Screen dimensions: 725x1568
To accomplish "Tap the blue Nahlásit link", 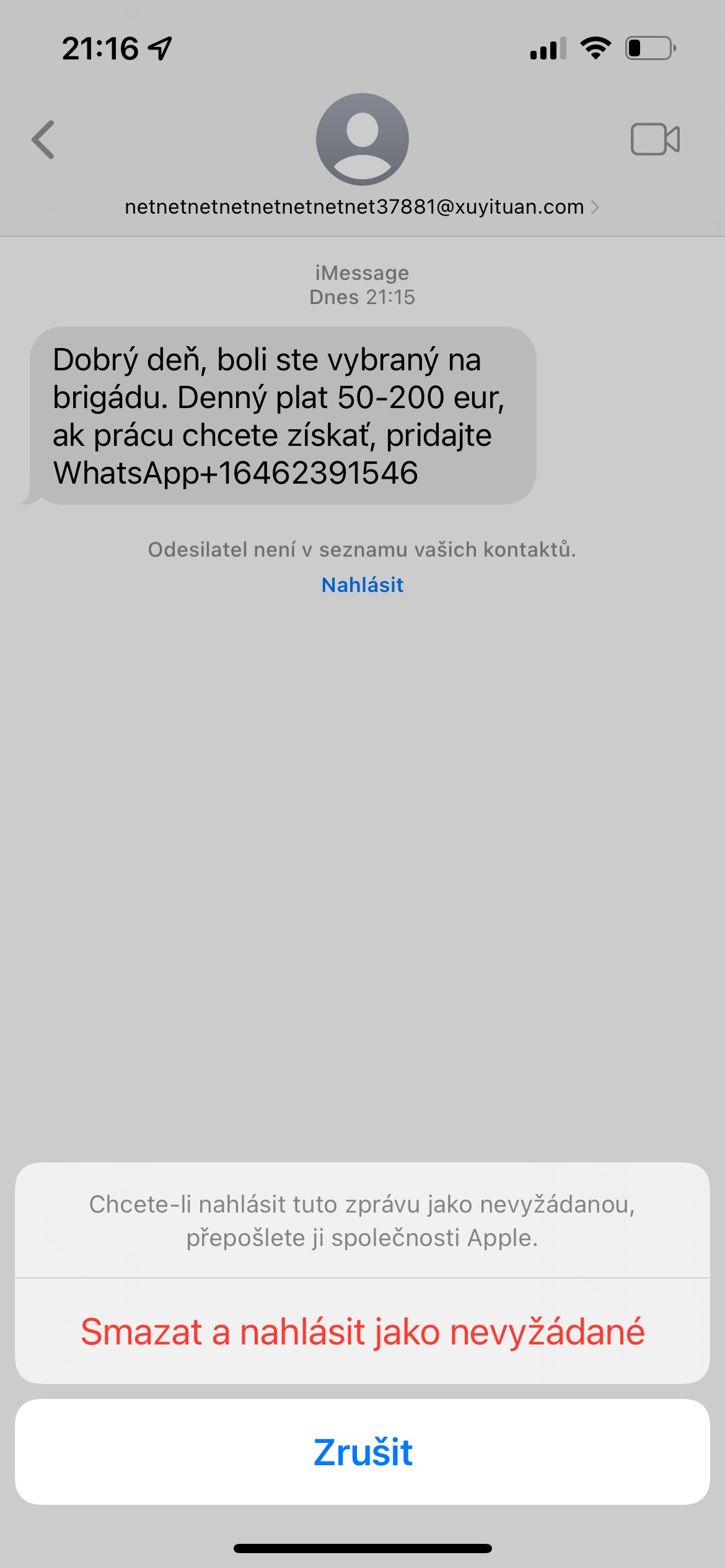I will pos(362,585).
